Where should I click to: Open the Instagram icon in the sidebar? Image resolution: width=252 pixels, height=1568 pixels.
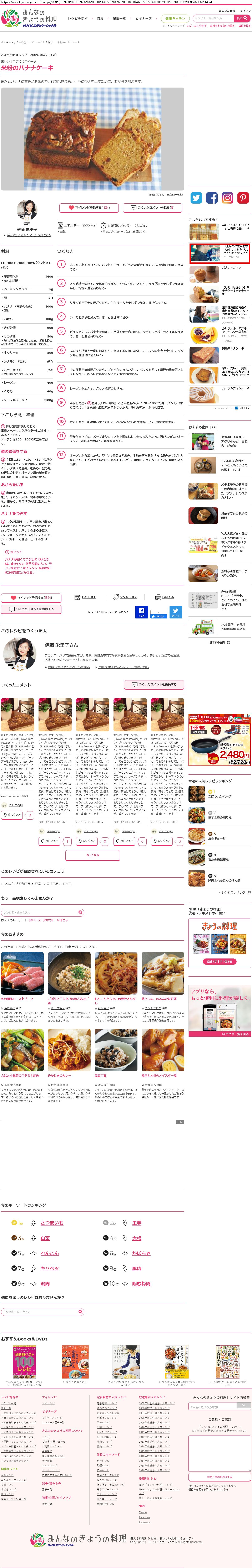pyautogui.click(x=227, y=198)
